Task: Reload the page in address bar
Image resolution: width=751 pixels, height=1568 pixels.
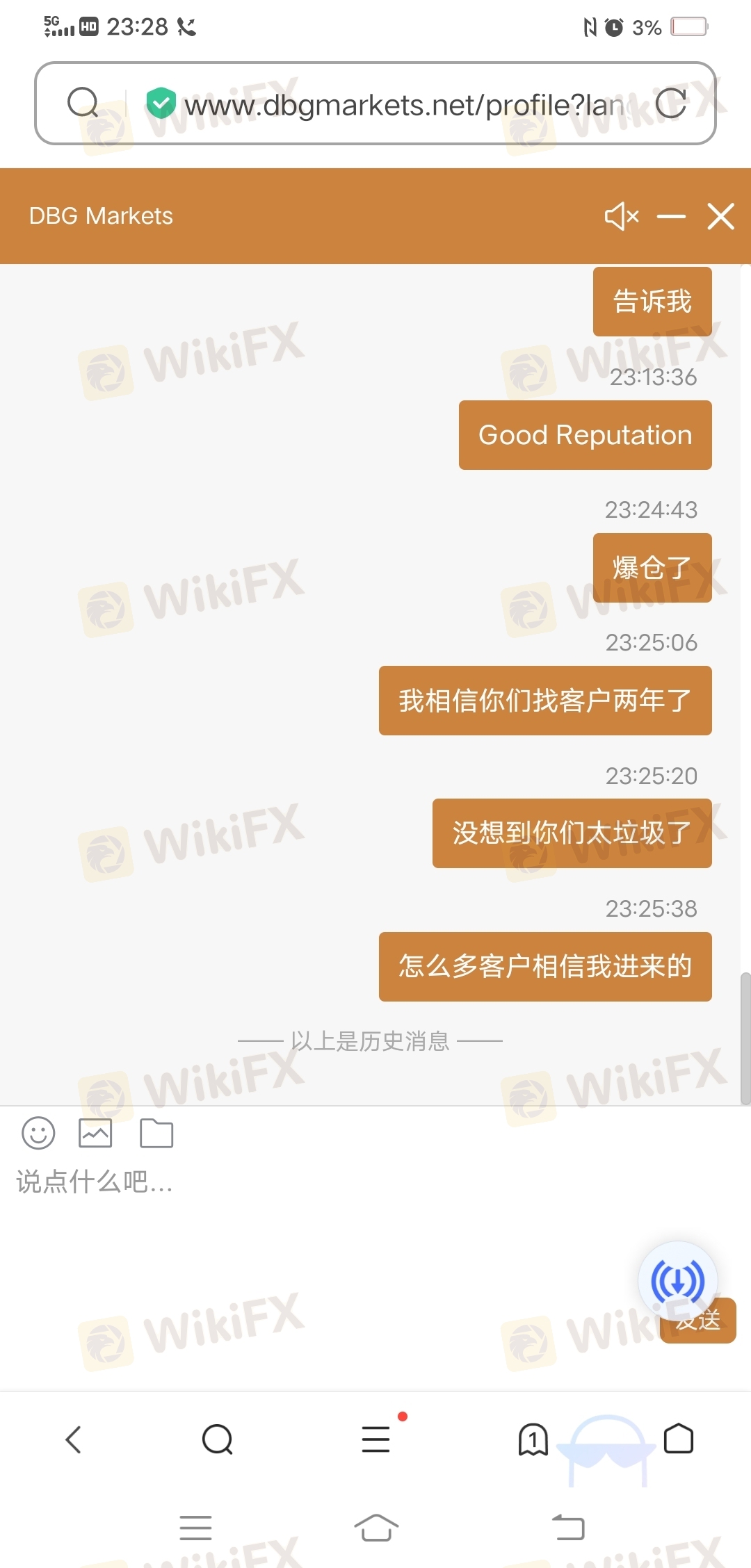Action: click(671, 104)
